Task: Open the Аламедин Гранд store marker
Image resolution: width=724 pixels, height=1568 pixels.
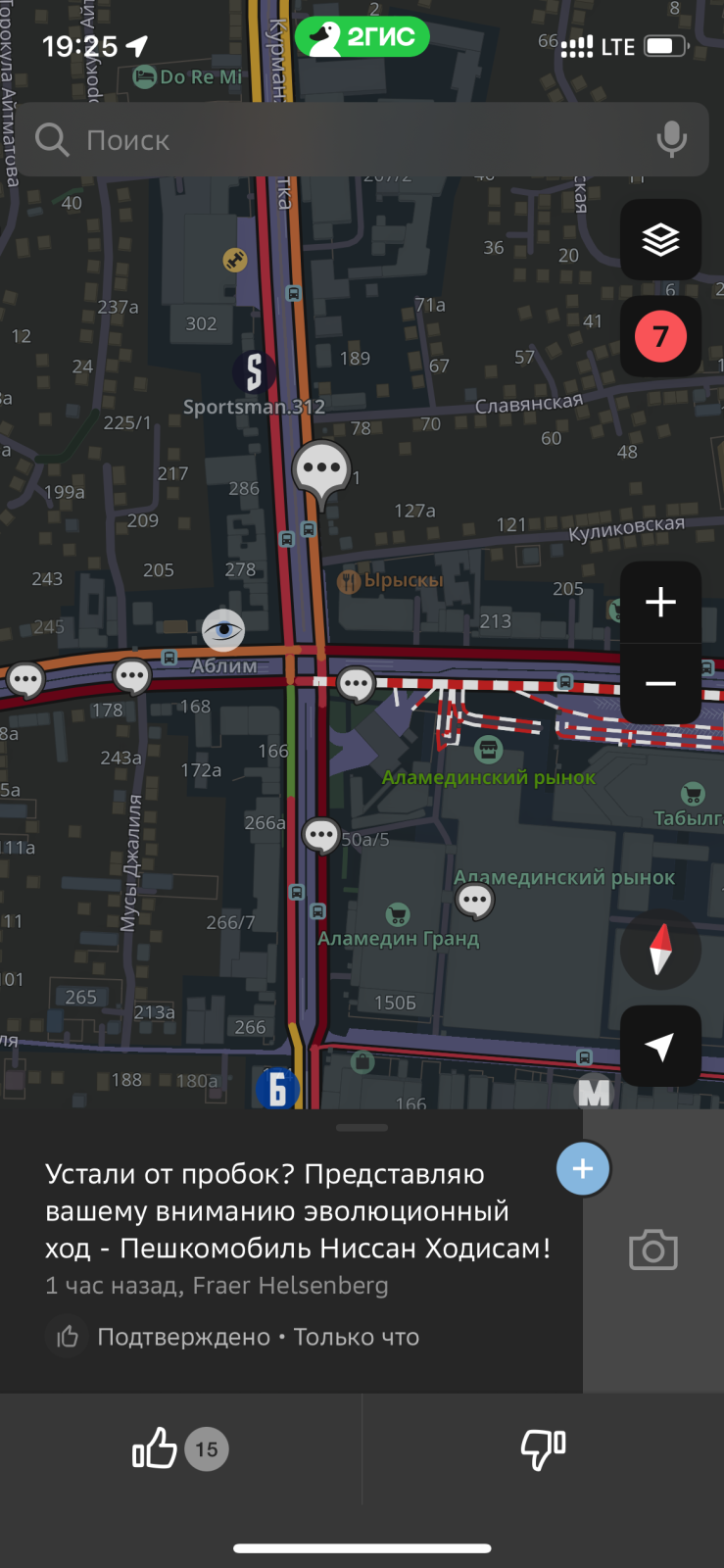Action: click(397, 915)
